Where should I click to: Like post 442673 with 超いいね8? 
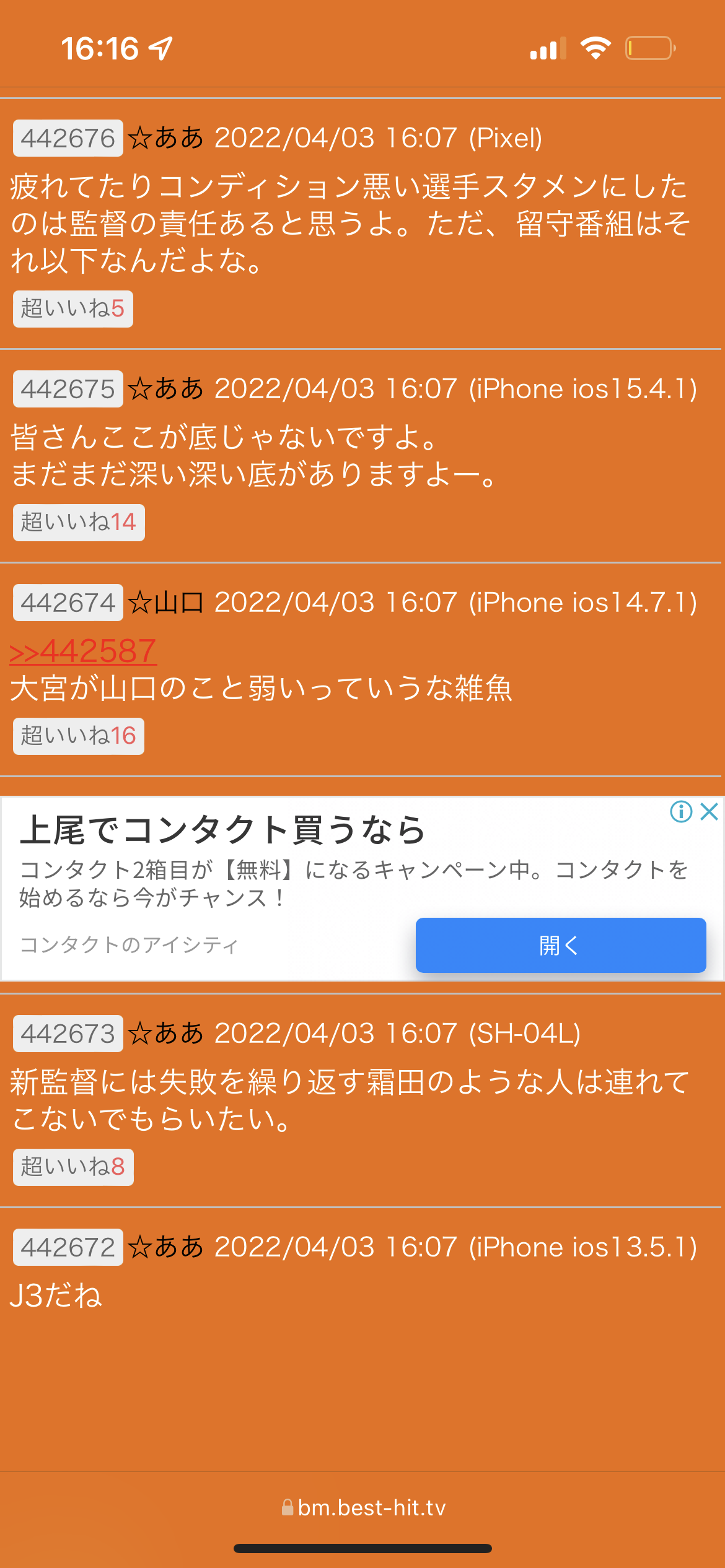pyautogui.click(x=73, y=1167)
